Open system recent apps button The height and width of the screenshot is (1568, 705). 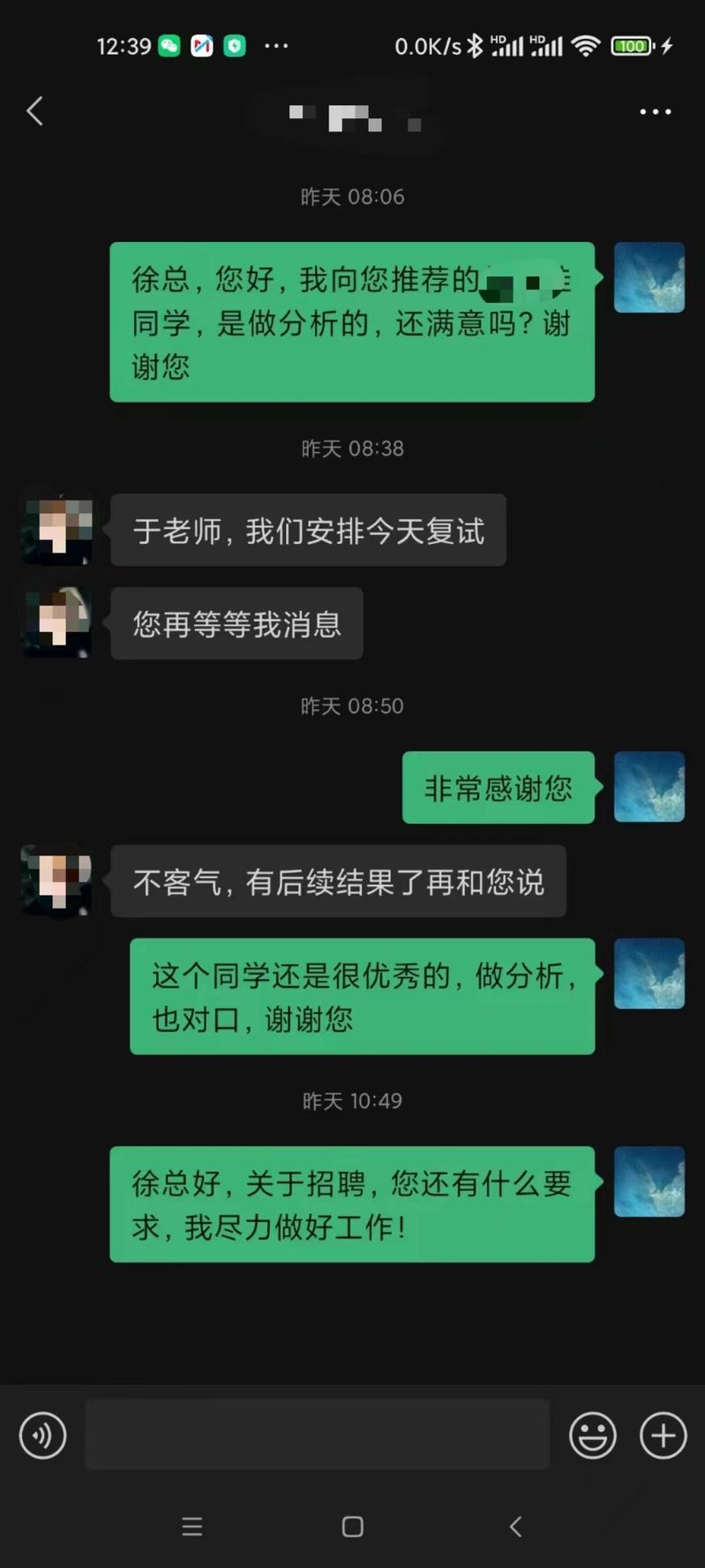191,1527
